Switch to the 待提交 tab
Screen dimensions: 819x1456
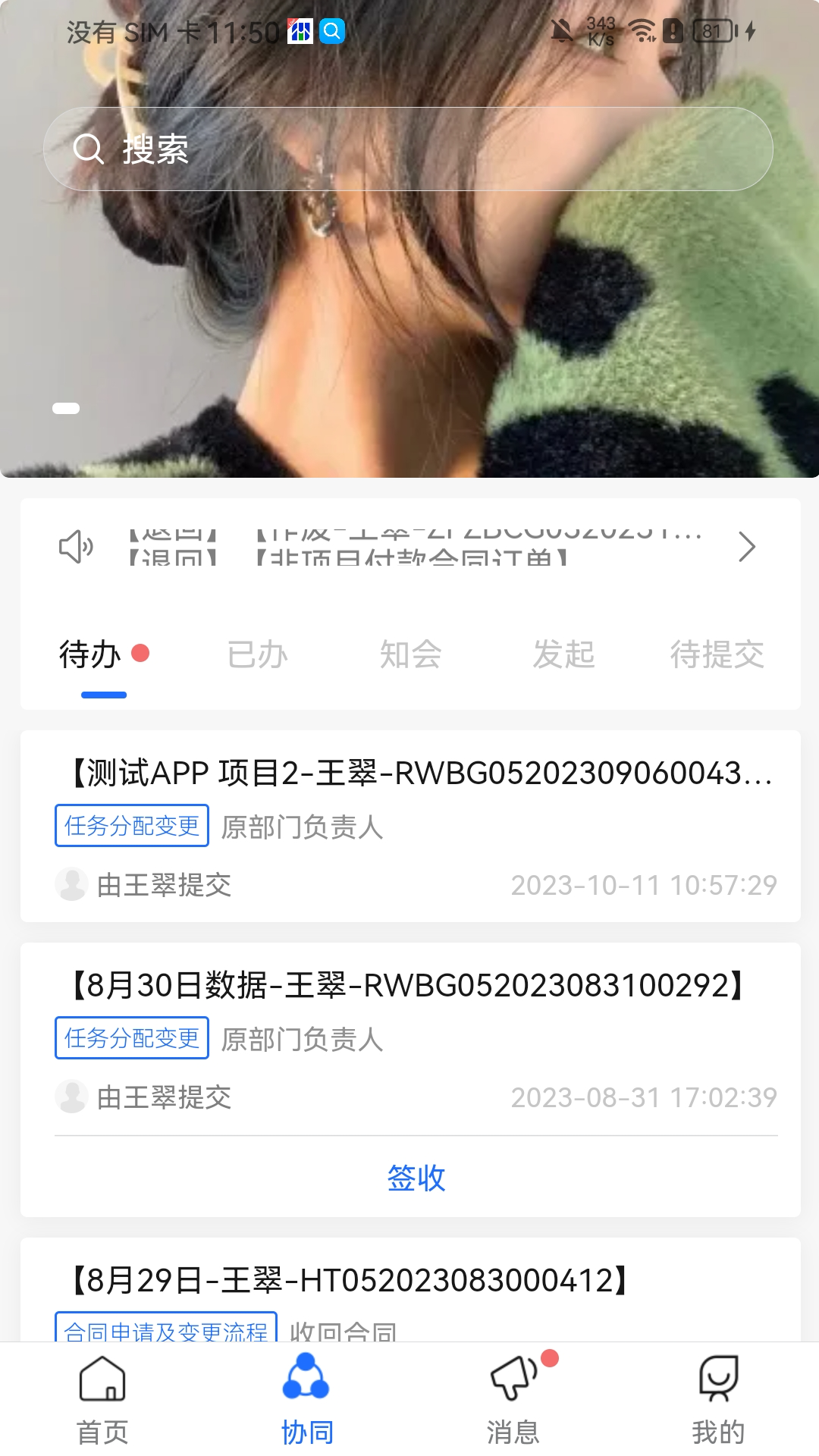click(719, 655)
